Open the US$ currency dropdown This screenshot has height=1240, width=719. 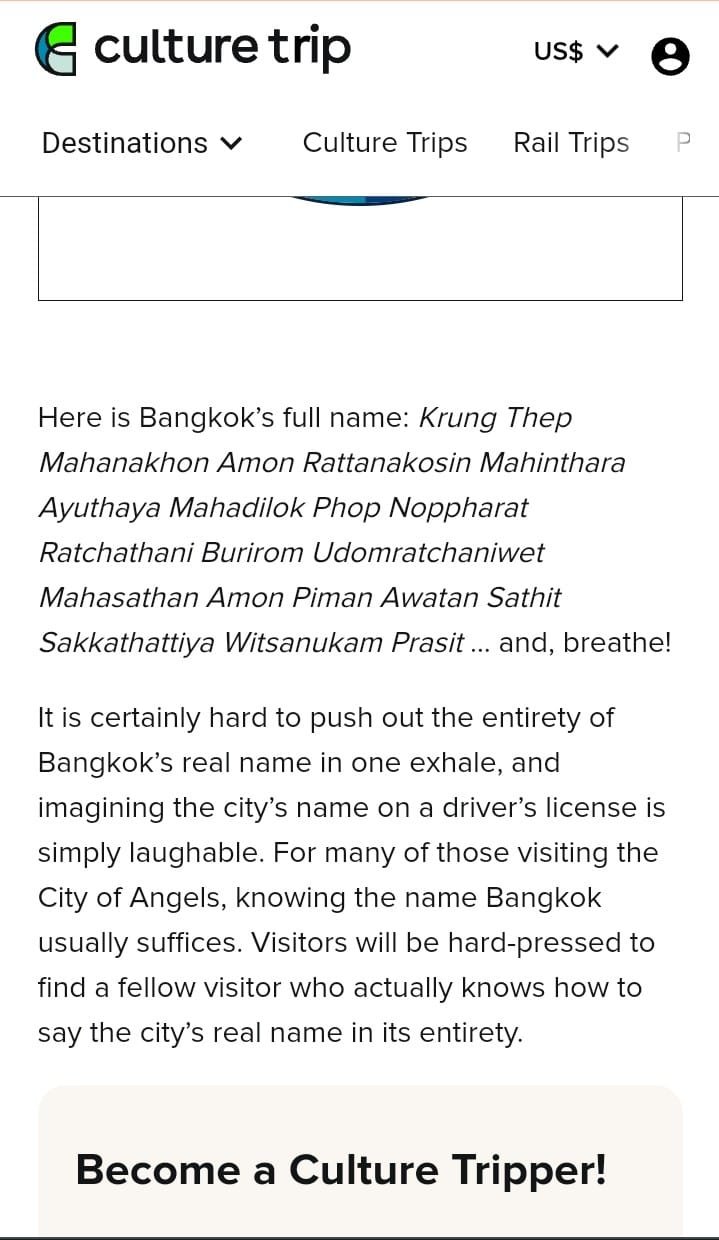coord(577,51)
